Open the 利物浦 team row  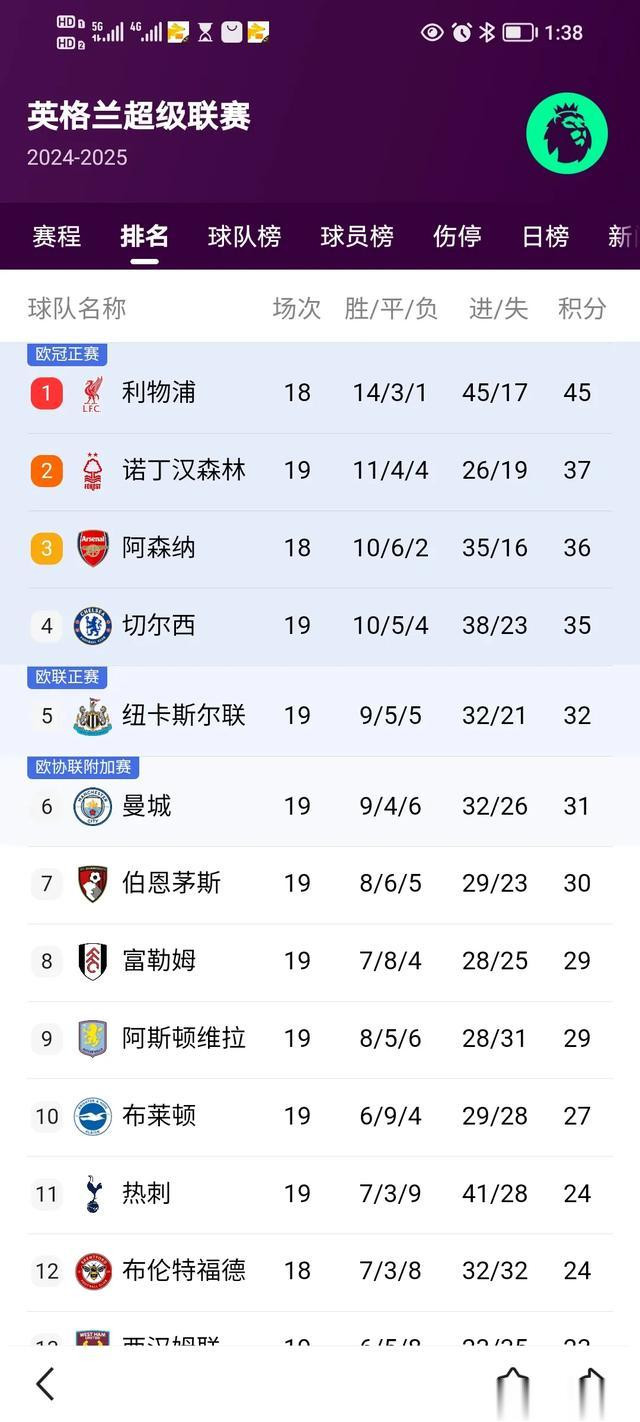point(320,393)
